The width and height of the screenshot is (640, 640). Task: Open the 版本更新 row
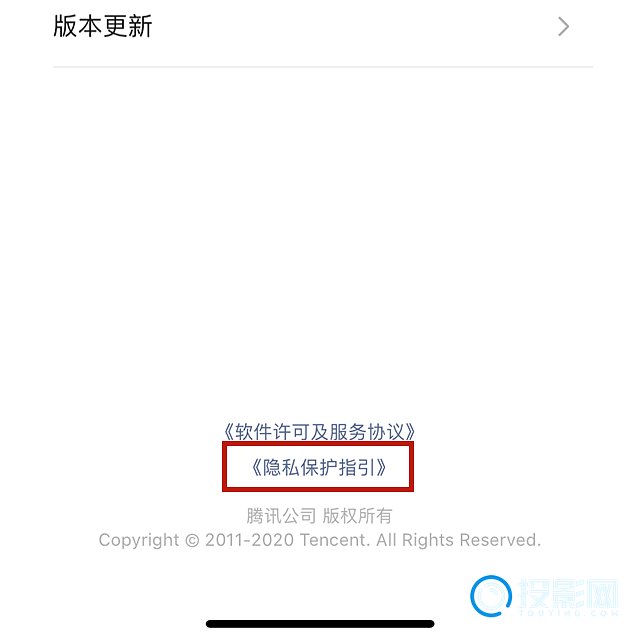(320, 27)
